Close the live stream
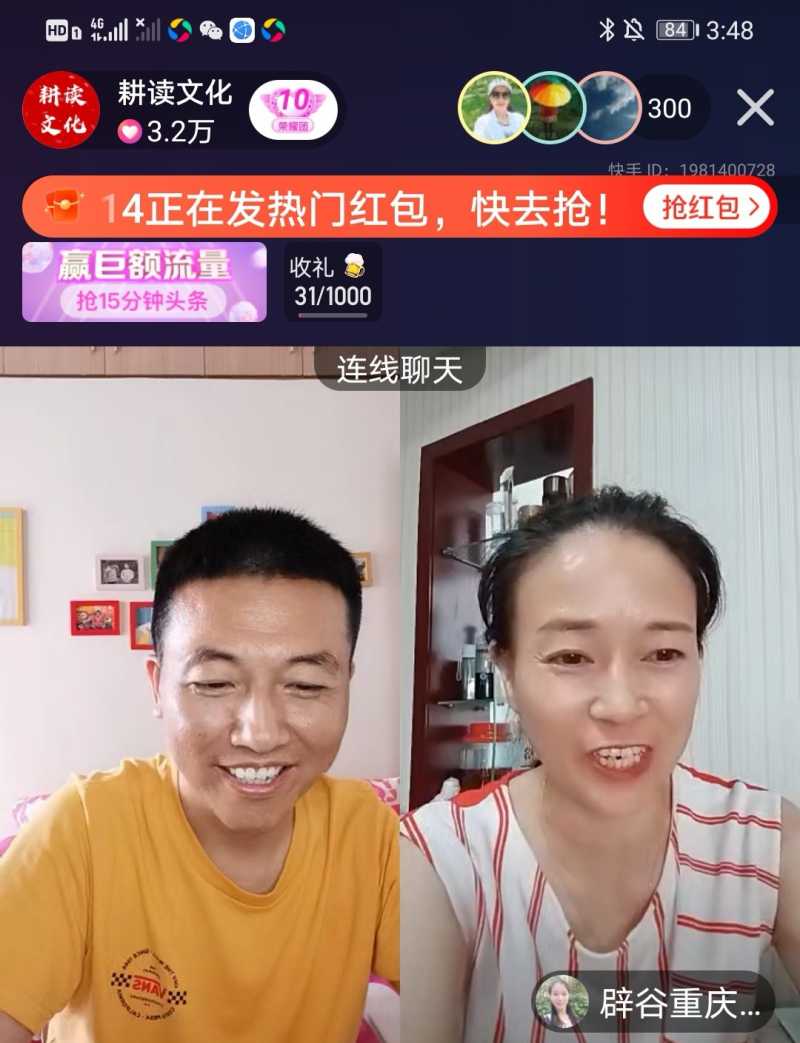This screenshot has width=800, height=1043. tap(755, 108)
